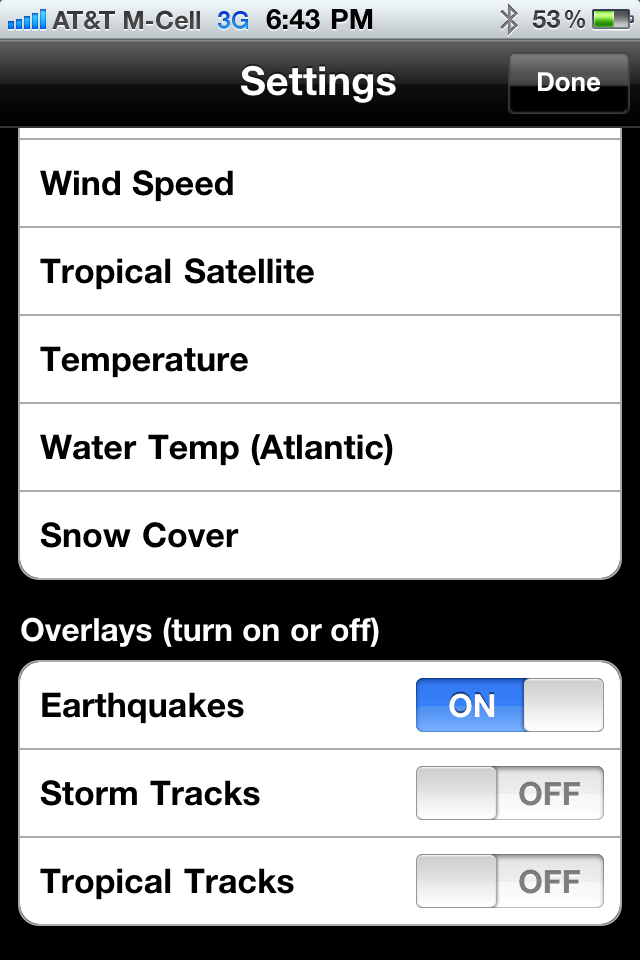Select the Temperature row
This screenshot has height=960, width=640.
coord(320,360)
